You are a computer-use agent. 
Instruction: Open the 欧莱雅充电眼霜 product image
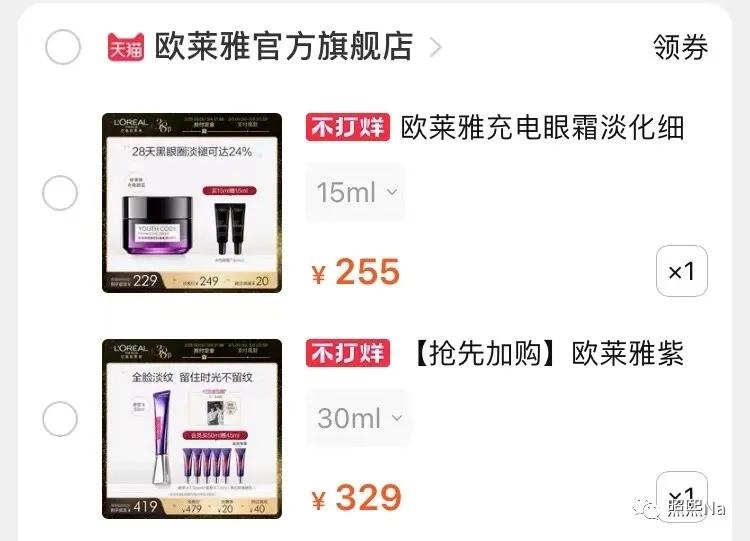(192, 203)
